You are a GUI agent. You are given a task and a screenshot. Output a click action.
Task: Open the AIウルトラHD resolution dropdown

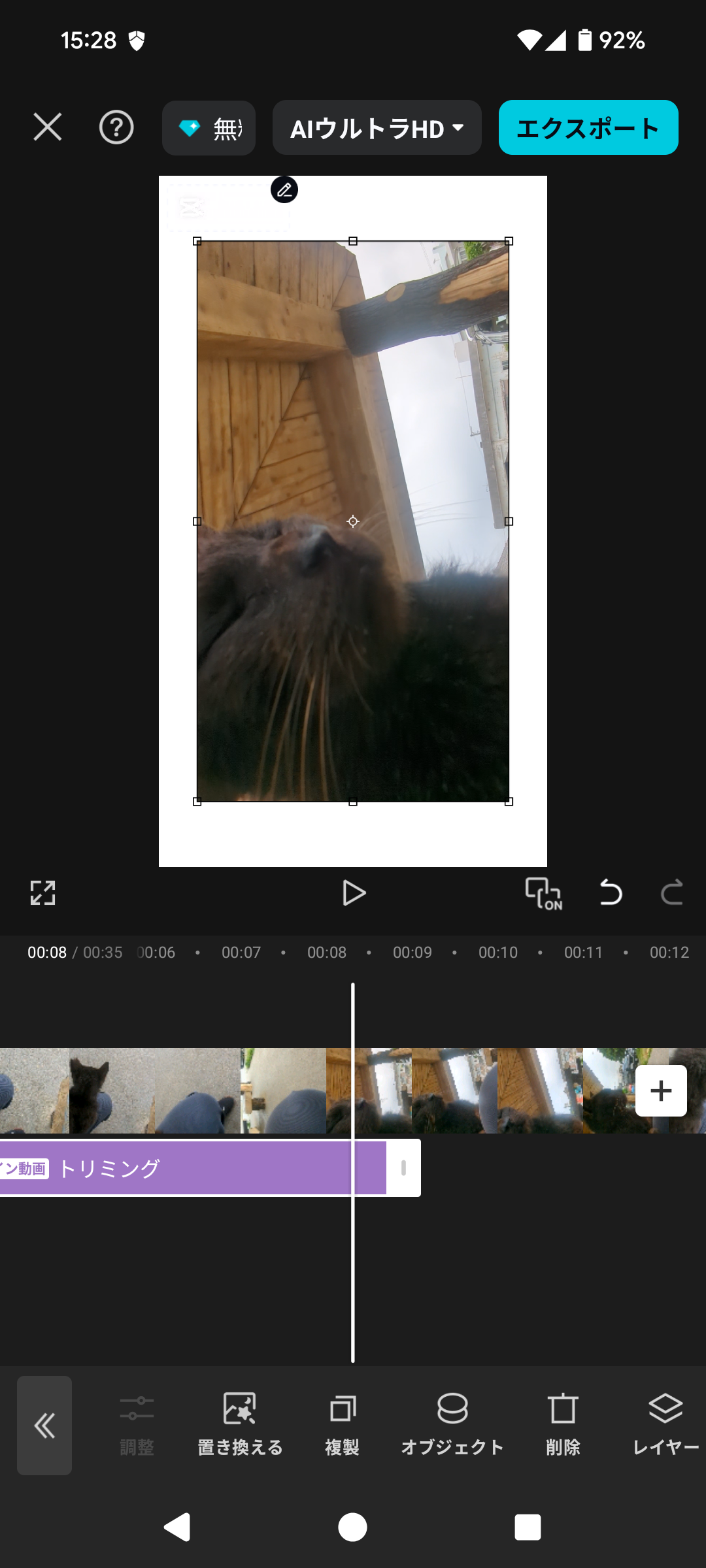pyautogui.click(x=377, y=128)
